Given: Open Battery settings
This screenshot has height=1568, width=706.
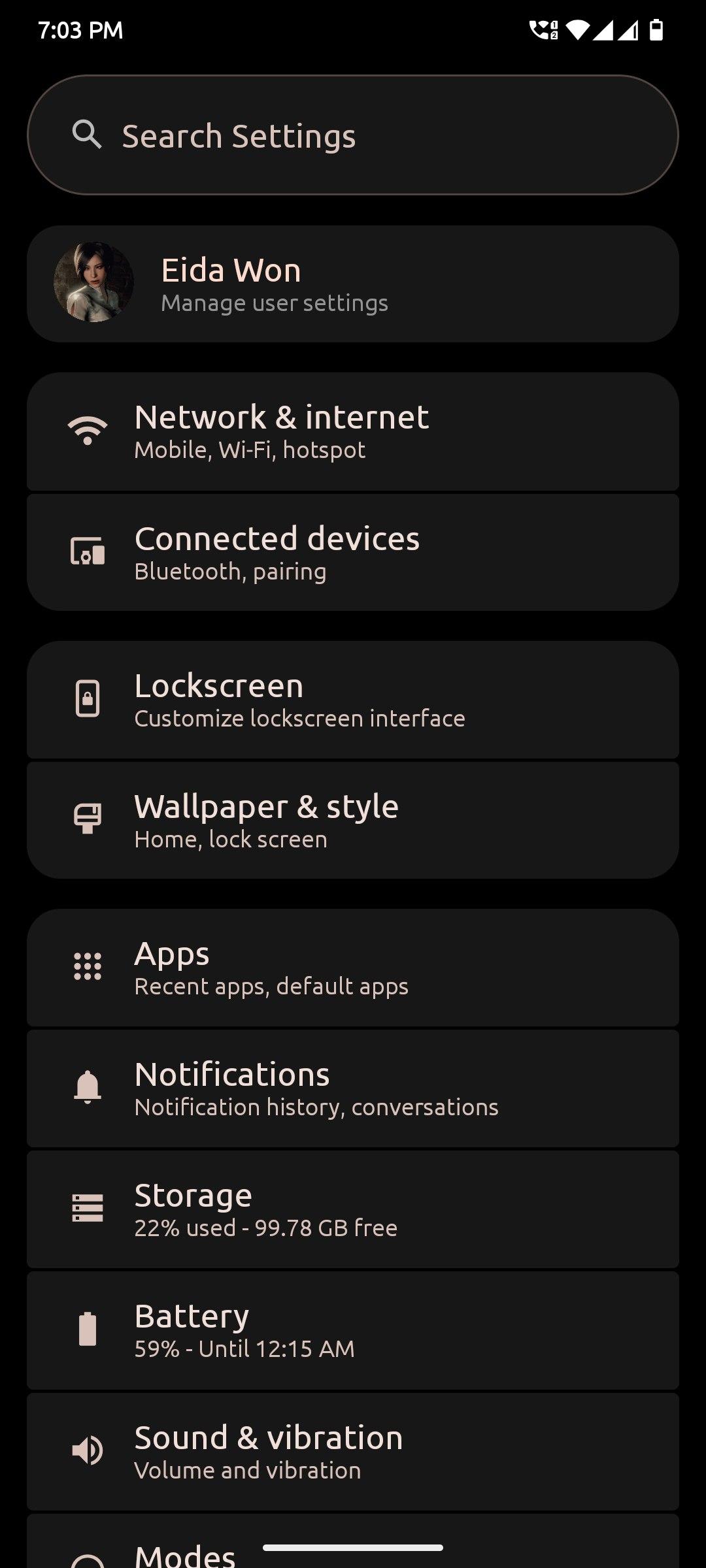Looking at the screenshot, I should (353, 1330).
